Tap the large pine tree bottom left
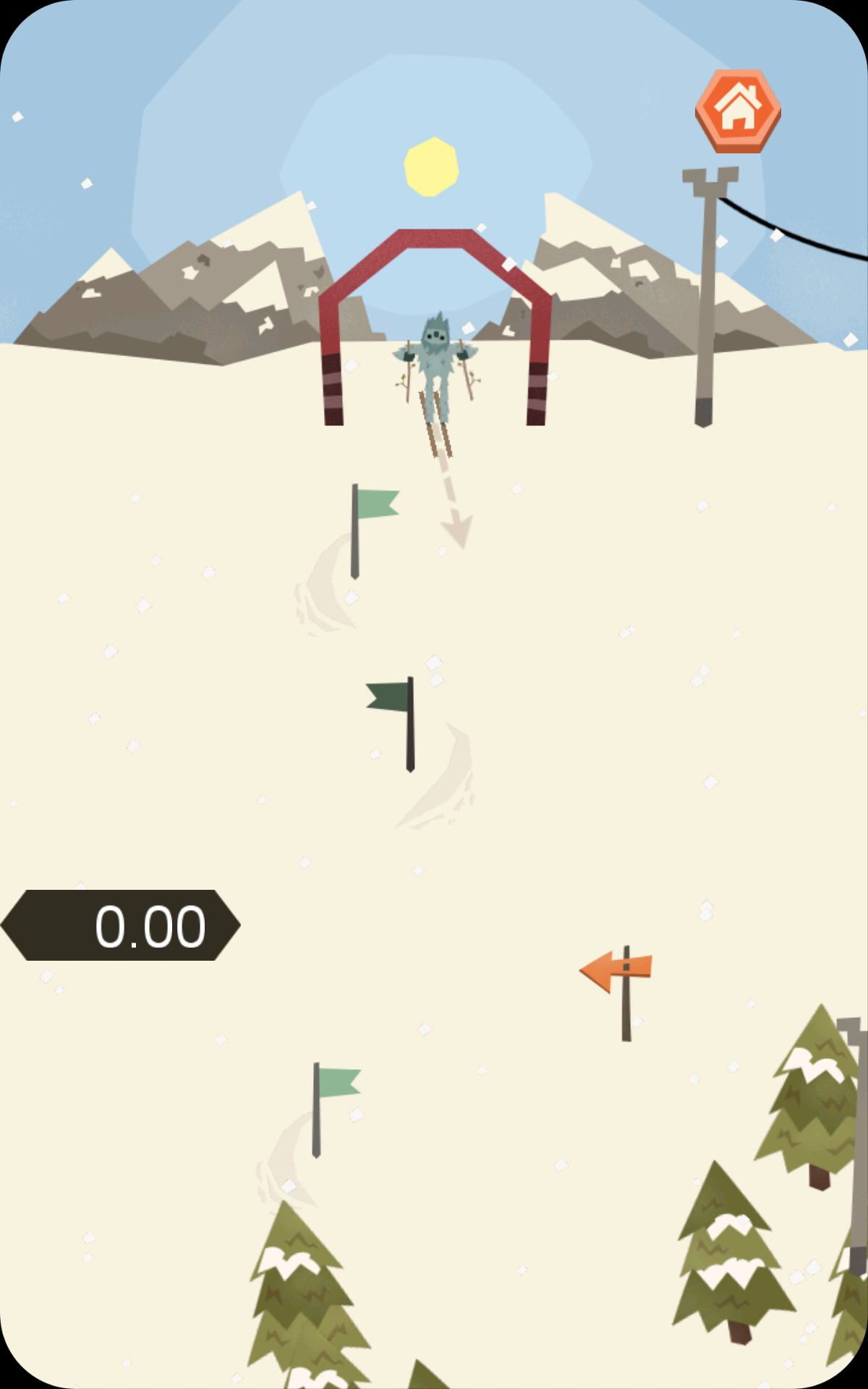868x1389 pixels. point(304,1302)
